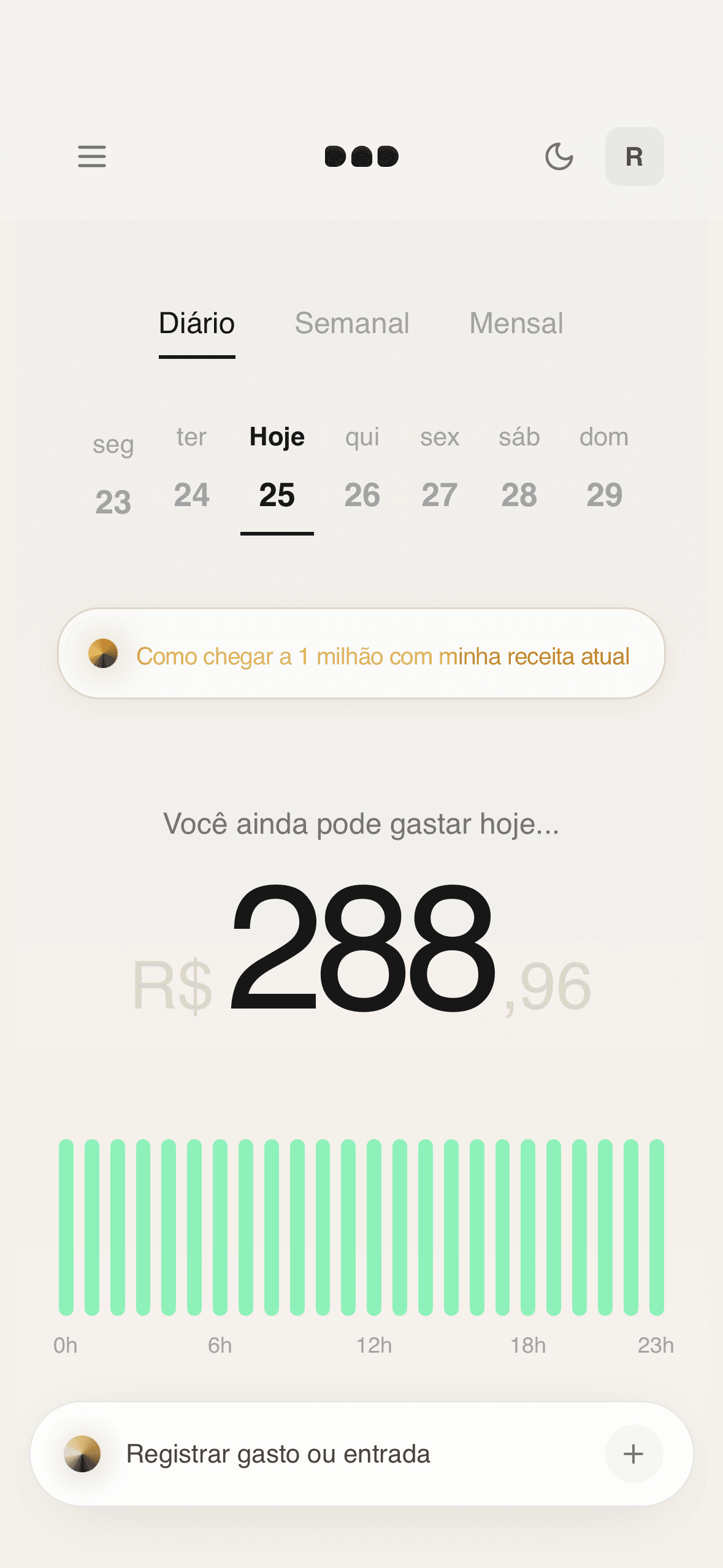The height and width of the screenshot is (1568, 723).
Task: Tap the plus button to add entry
Action: click(633, 1454)
